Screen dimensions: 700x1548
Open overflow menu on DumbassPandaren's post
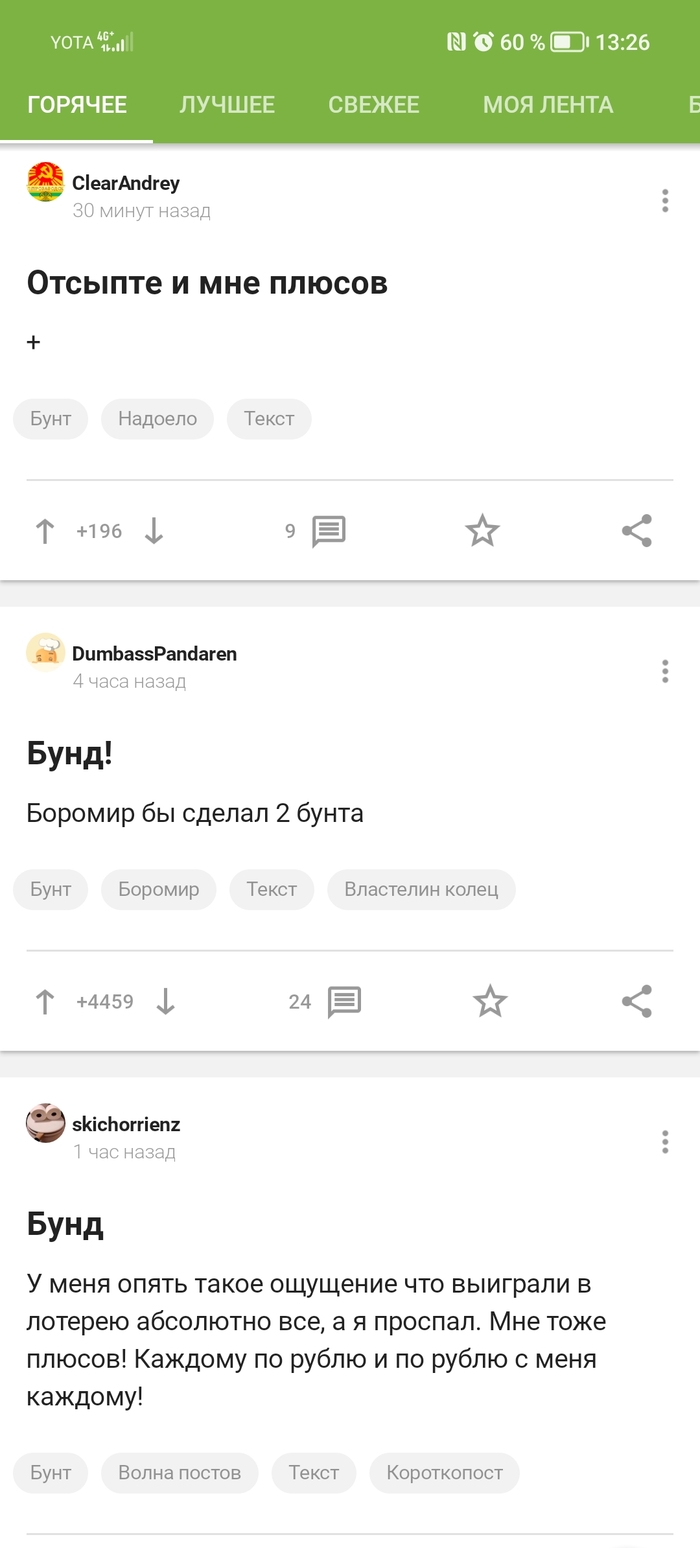(x=665, y=671)
